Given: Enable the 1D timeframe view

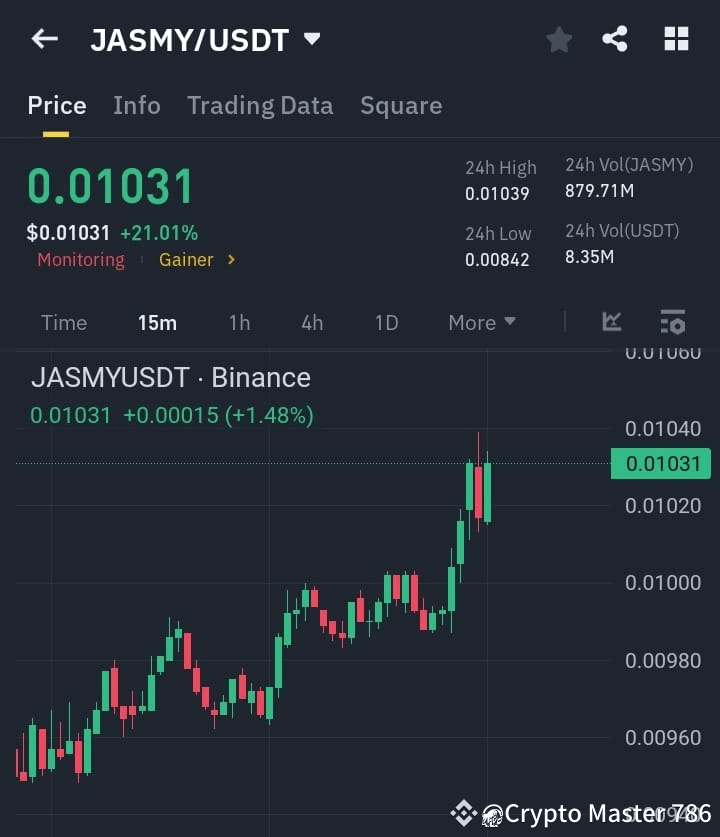Looking at the screenshot, I should pyautogui.click(x=386, y=322).
